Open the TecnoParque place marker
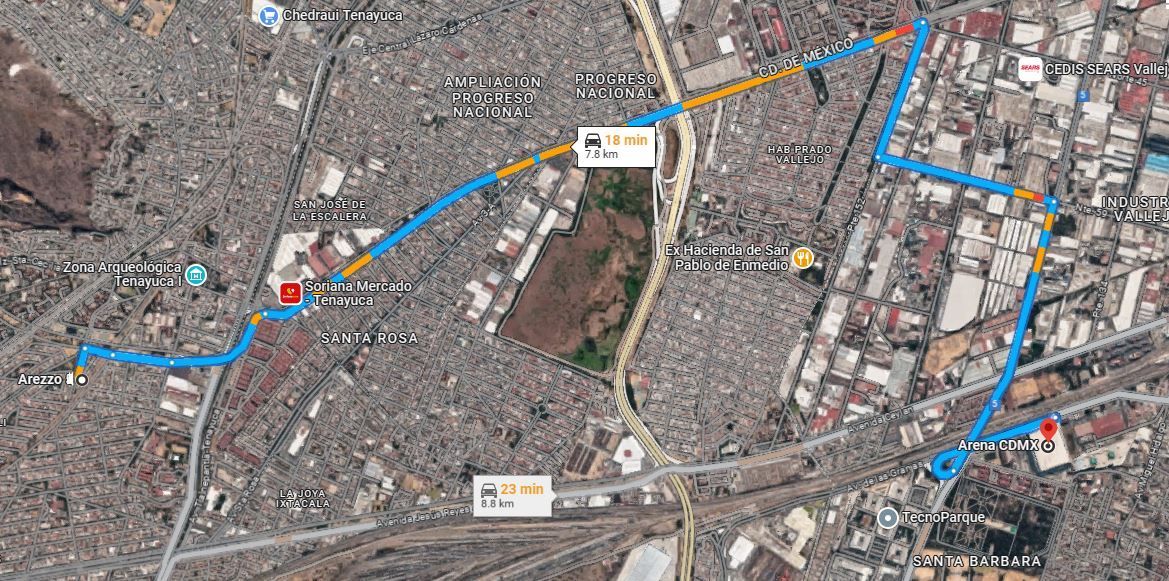This screenshot has width=1169, height=581. [x=887, y=518]
